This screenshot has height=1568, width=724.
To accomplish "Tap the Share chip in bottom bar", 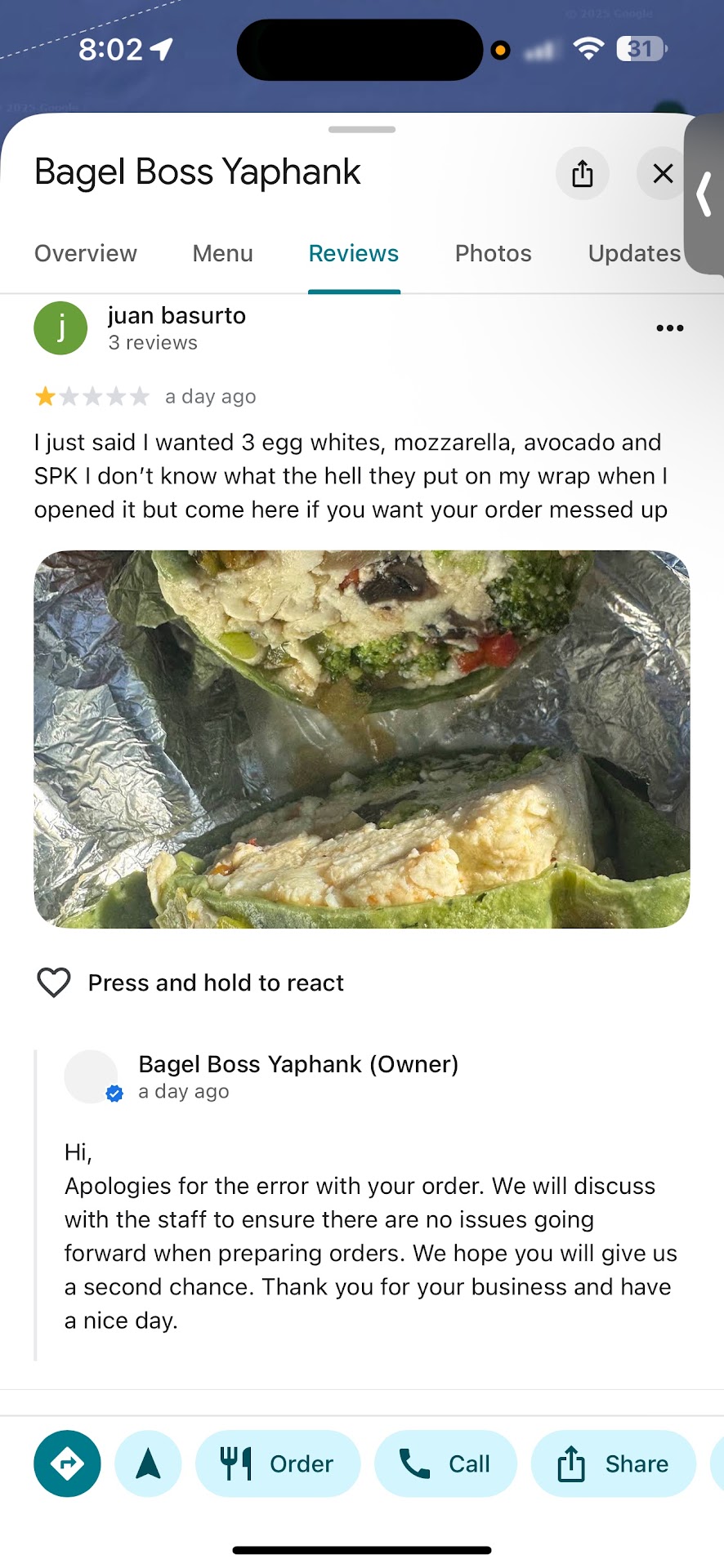I will (x=613, y=1463).
